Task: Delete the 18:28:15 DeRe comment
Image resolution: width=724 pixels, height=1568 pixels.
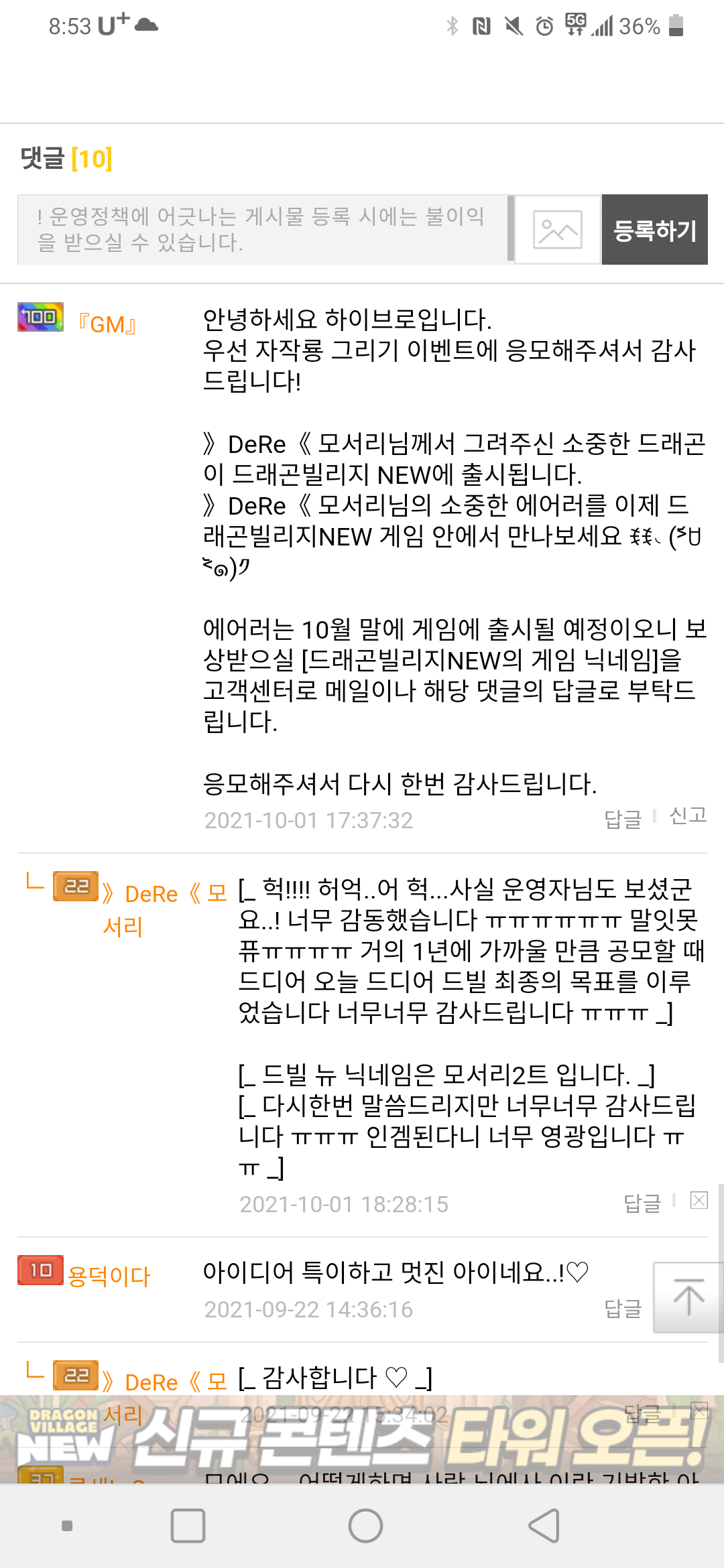Action: (x=699, y=1200)
